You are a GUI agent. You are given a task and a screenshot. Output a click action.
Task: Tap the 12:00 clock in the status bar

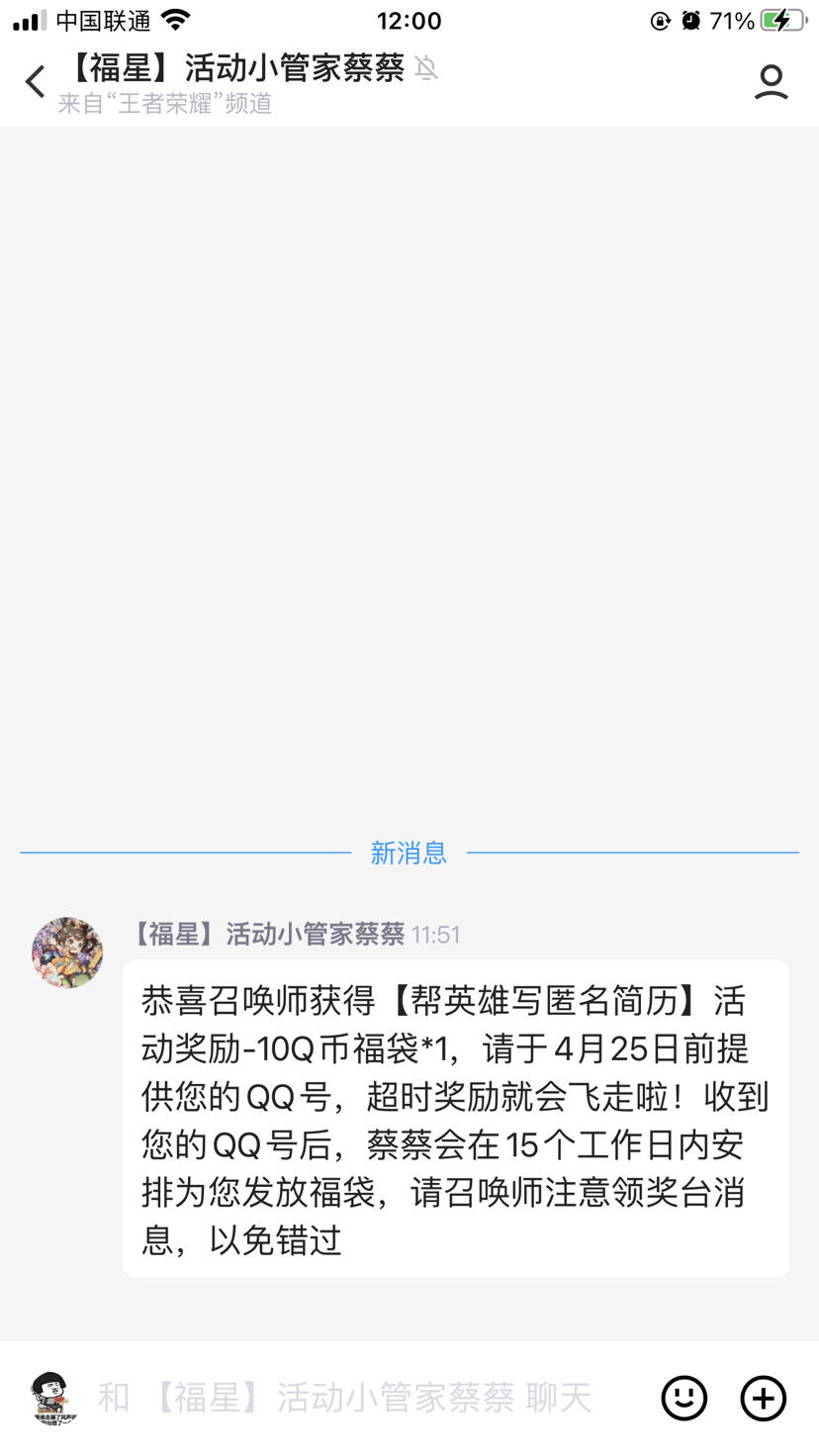coord(409,20)
